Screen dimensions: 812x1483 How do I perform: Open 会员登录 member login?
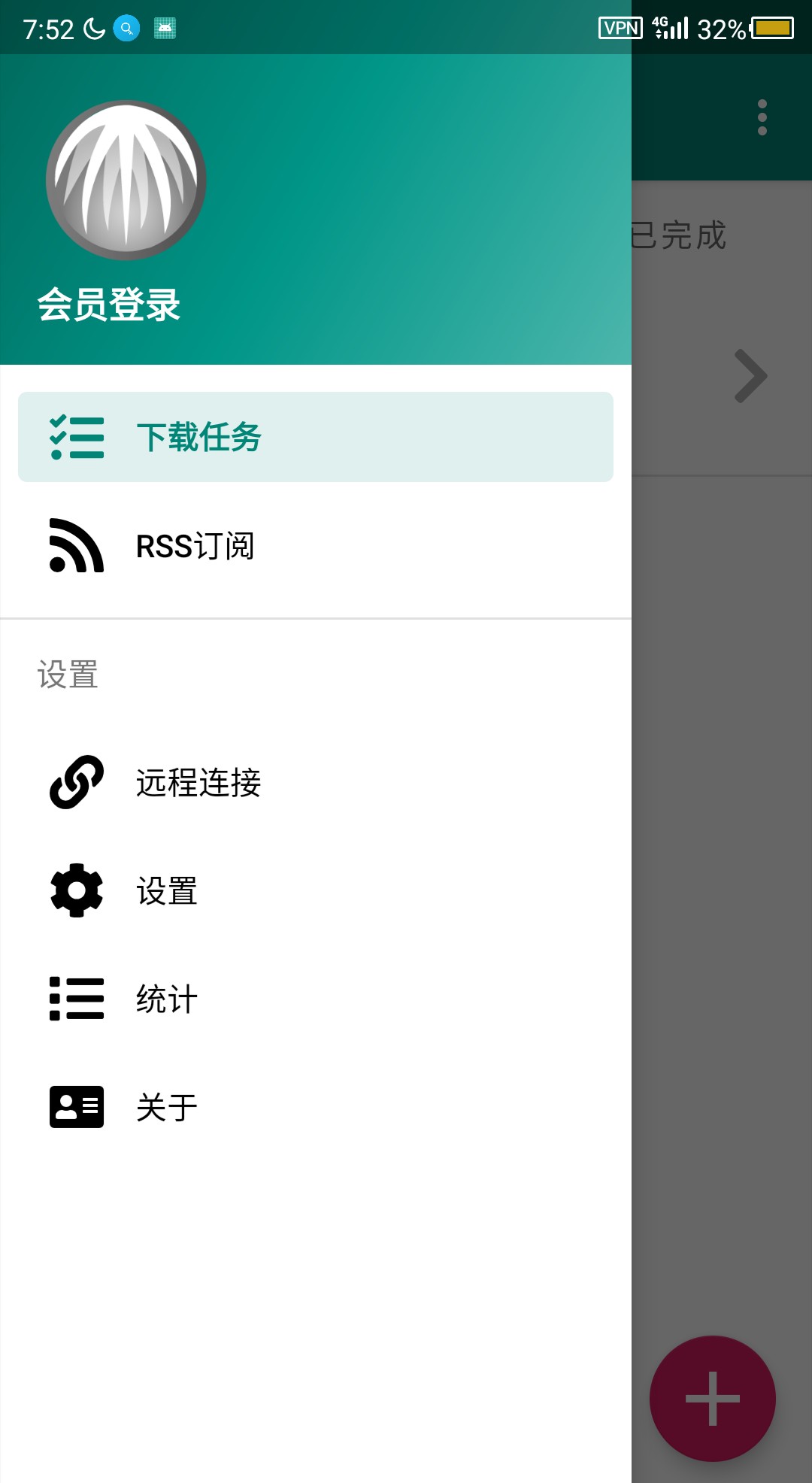coord(109,305)
